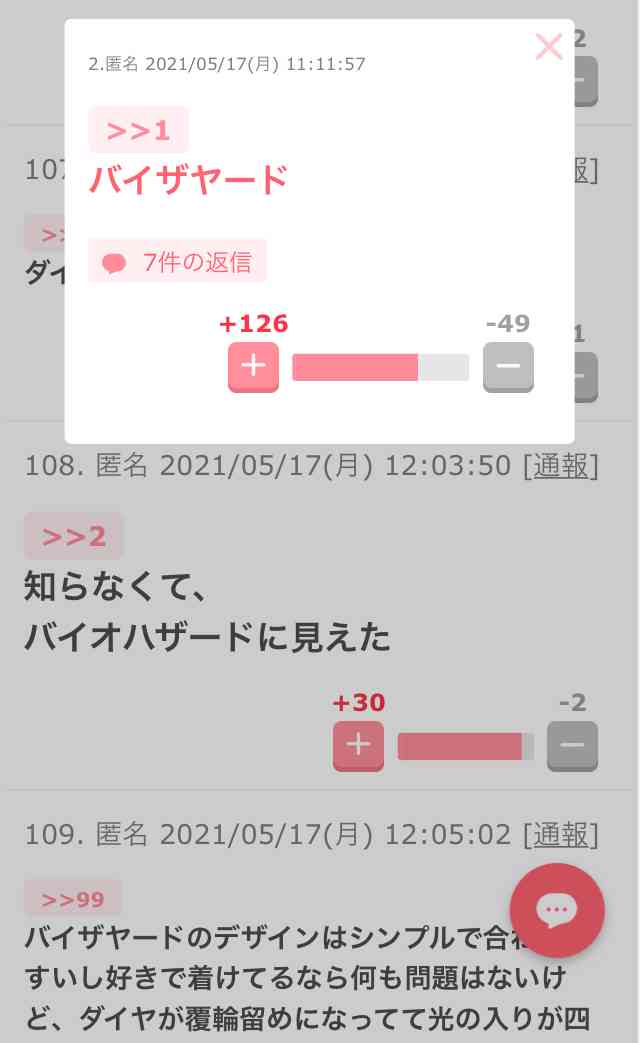Viewport: 640px width, 1043px height.
Task: Open the >>2 anchor in comment 108
Action: tap(74, 536)
